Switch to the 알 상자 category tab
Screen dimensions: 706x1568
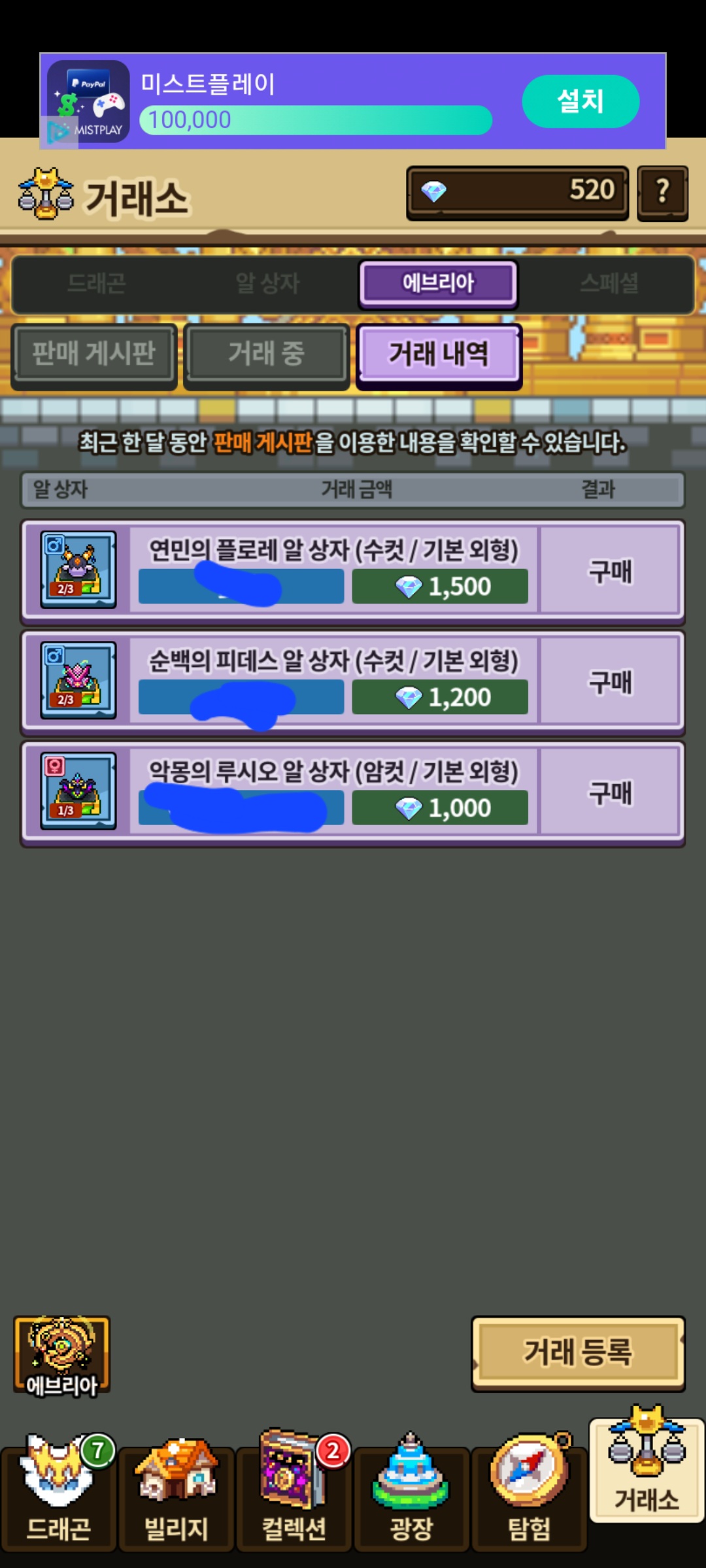[x=267, y=284]
